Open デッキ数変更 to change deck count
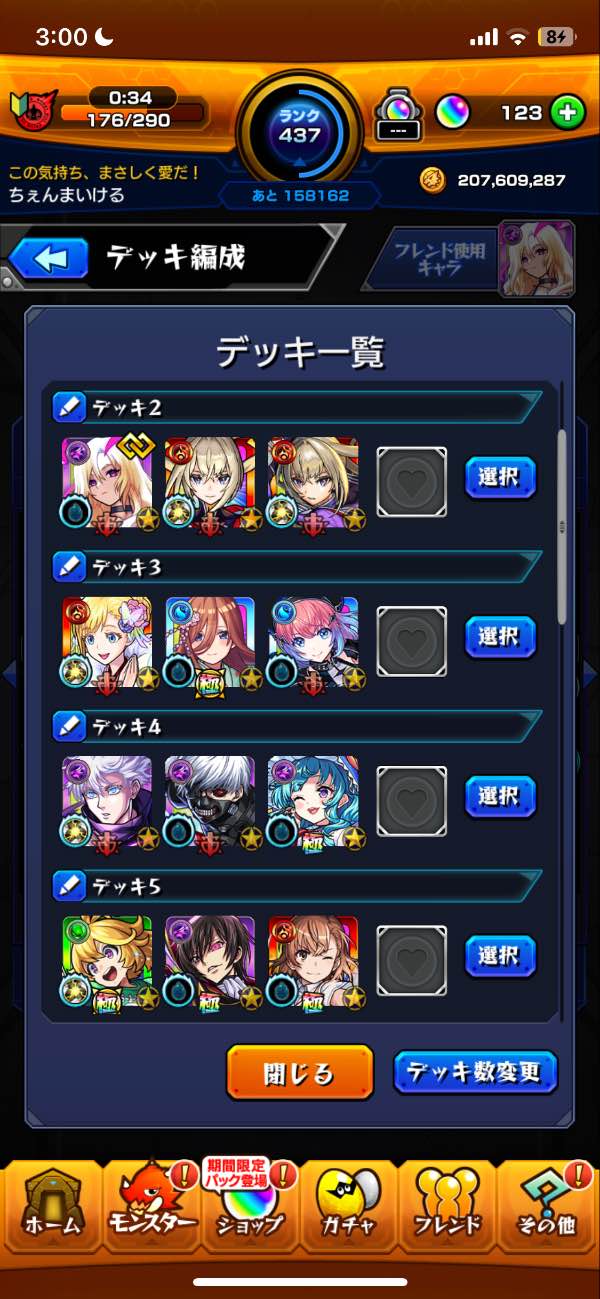This screenshot has height=1299, width=600. [475, 1074]
